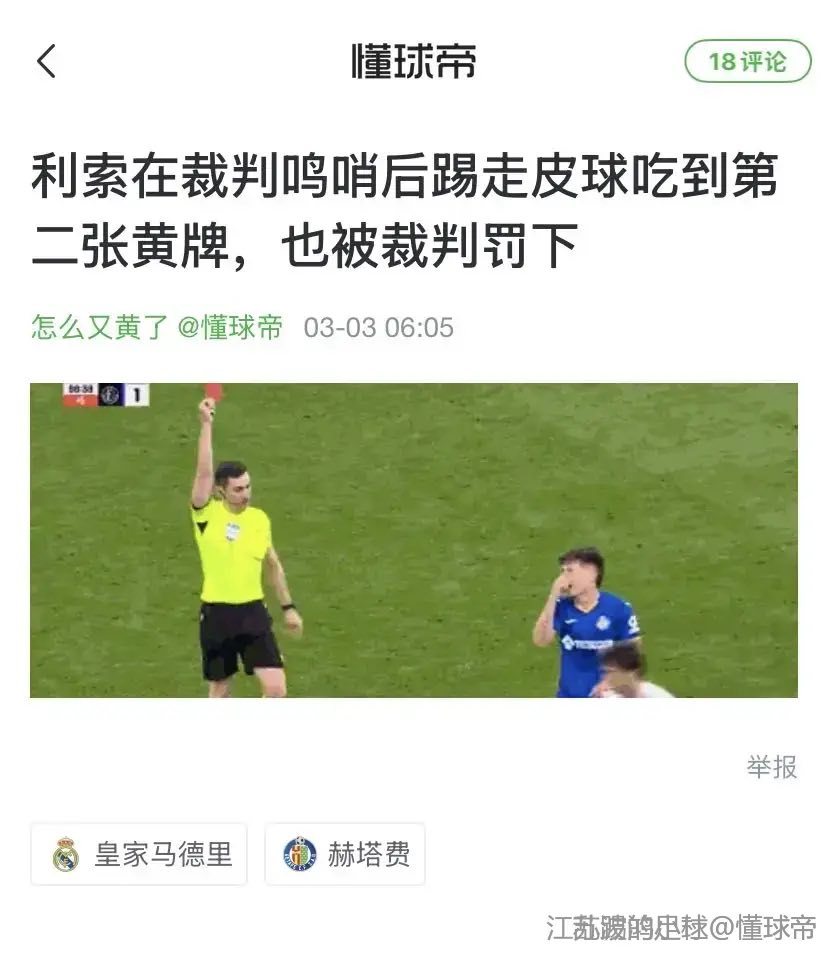This screenshot has height=954, width=828.
Task: Tap 举报 to report this article
Action: [771, 767]
